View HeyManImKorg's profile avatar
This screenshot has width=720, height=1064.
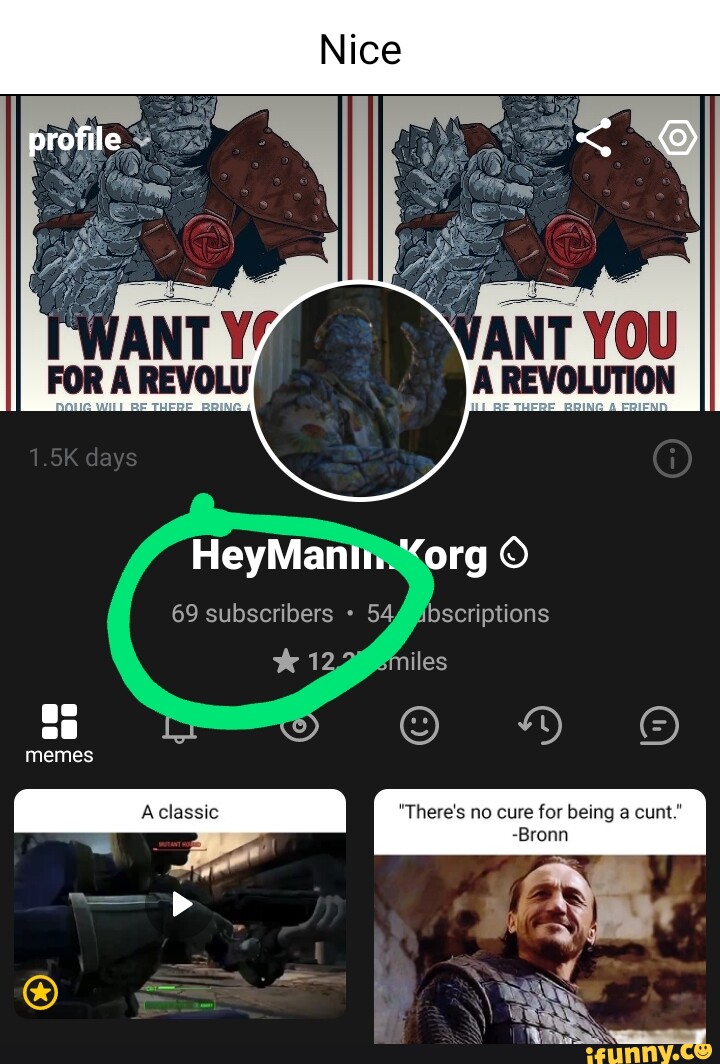point(360,390)
